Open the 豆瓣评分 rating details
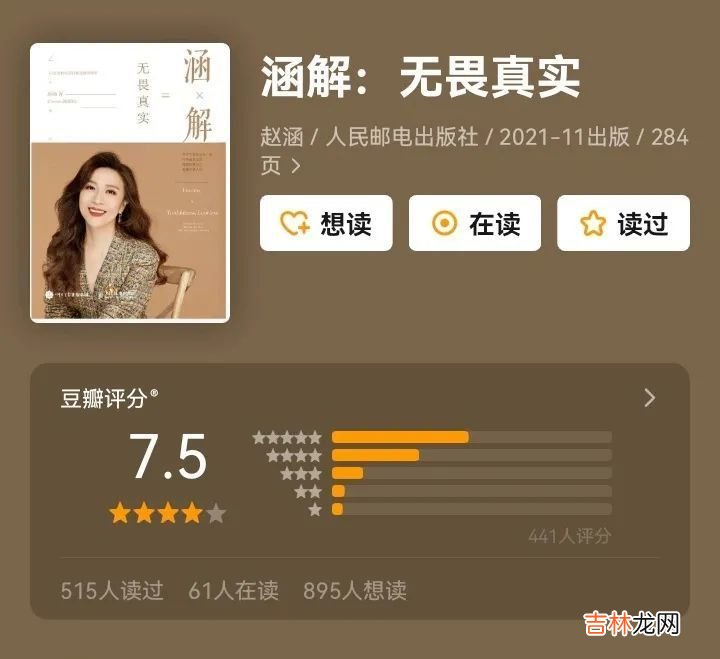Screen dimensions: 720x659 (x=649, y=398)
